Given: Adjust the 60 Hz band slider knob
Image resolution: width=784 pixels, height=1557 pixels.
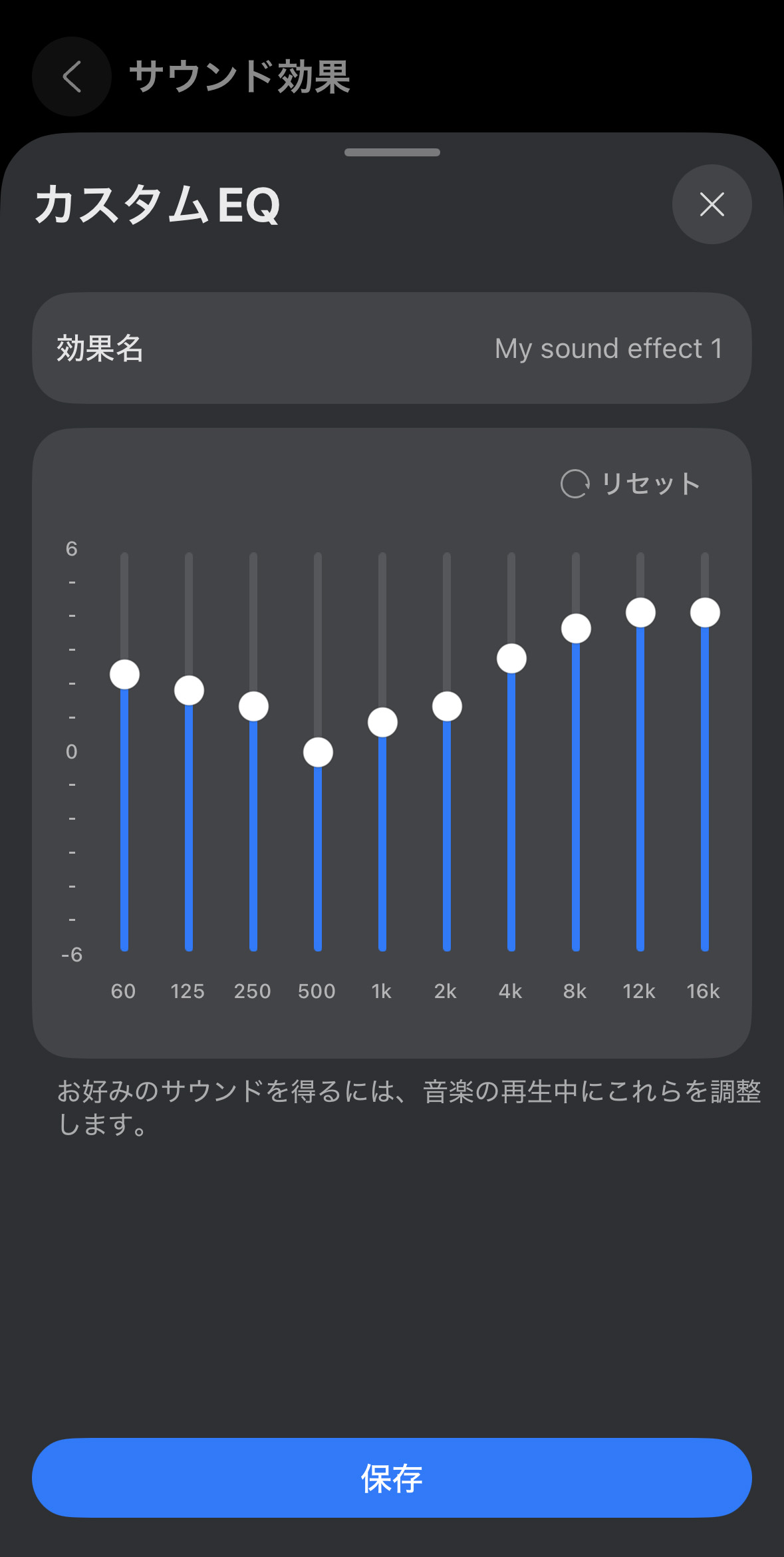Looking at the screenshot, I should pyautogui.click(x=124, y=674).
